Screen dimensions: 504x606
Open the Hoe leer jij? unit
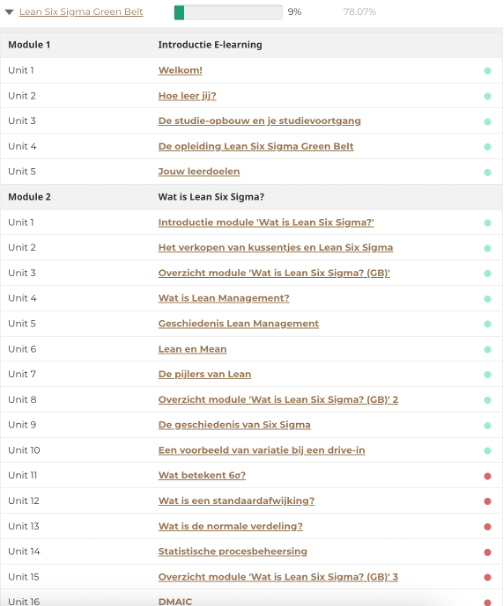pos(187,96)
